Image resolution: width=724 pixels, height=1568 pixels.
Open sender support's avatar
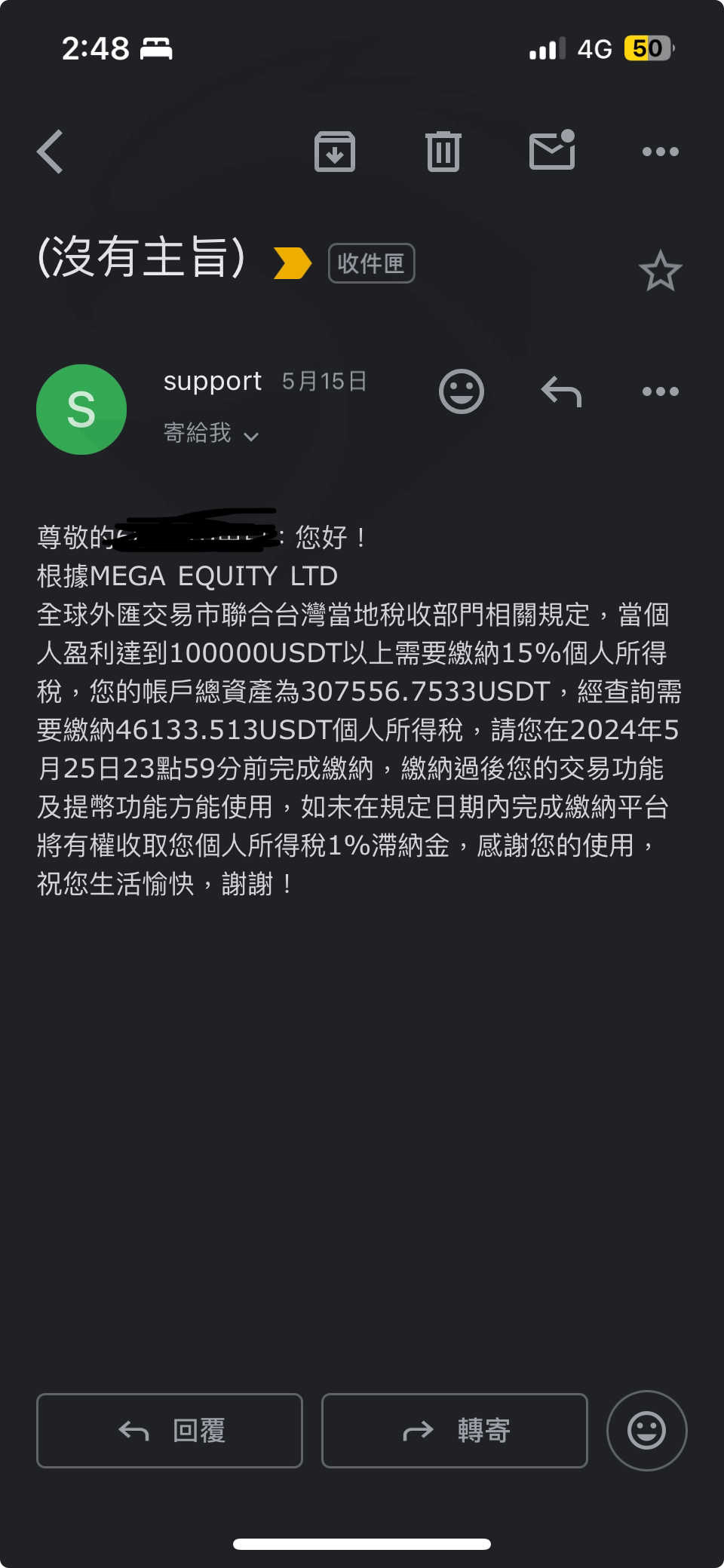point(81,410)
